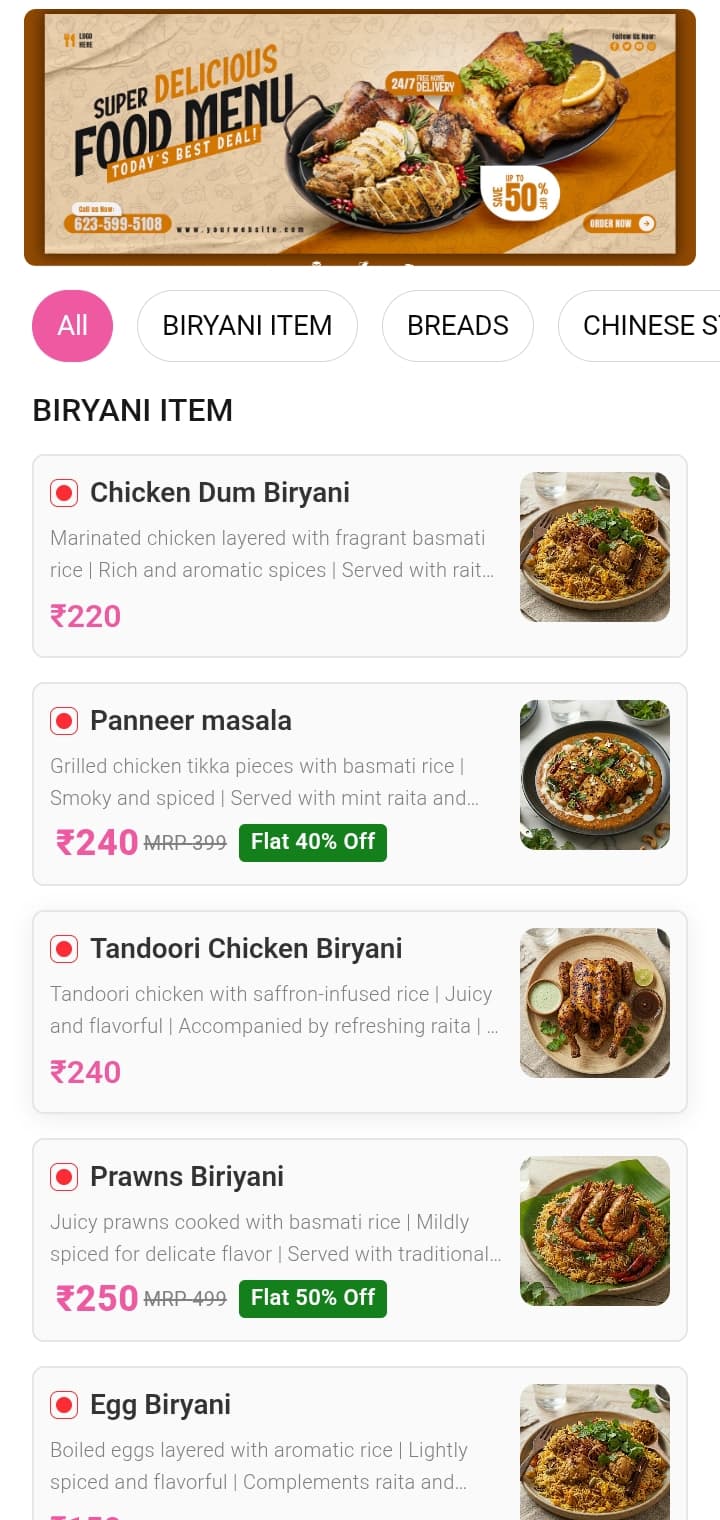
Task: View the Panneer masala dish card
Action: click(x=360, y=784)
